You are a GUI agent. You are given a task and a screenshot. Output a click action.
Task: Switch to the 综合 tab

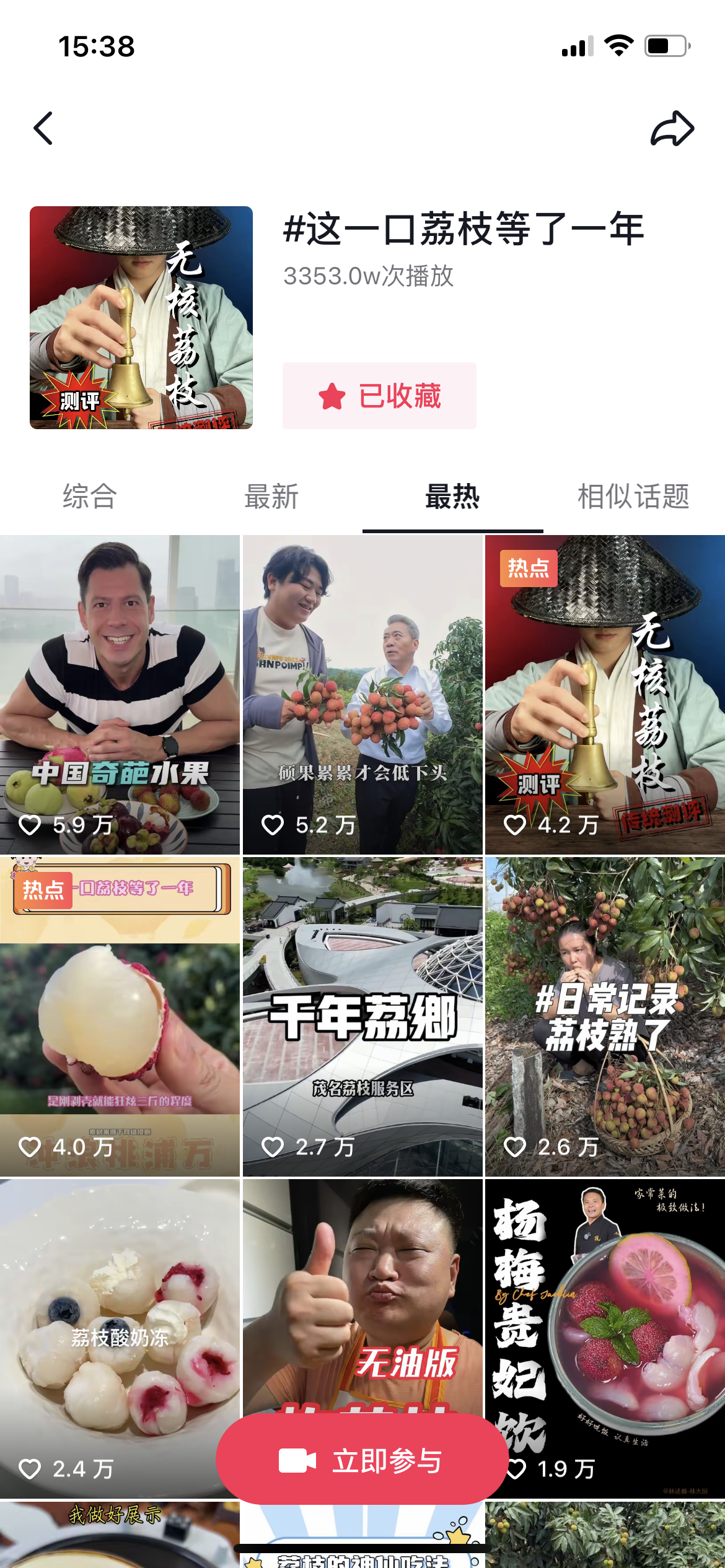click(x=90, y=497)
